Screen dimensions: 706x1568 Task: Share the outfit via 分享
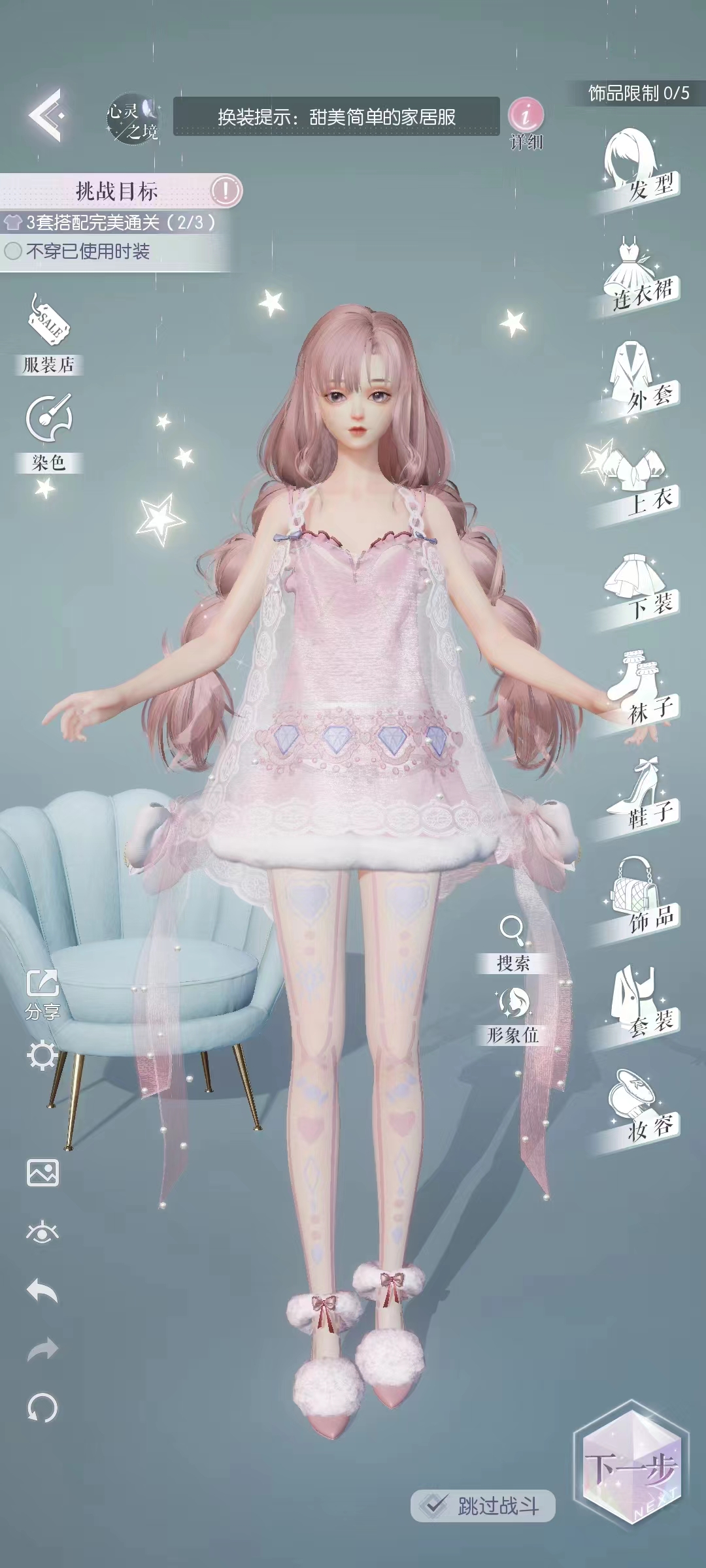(42, 992)
